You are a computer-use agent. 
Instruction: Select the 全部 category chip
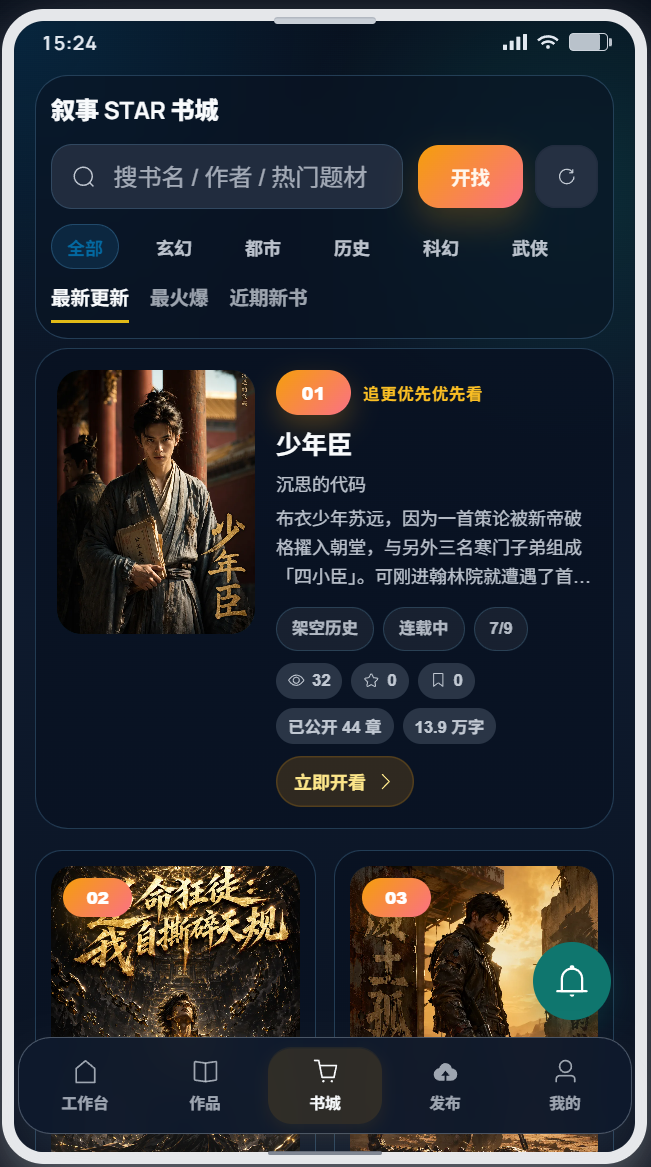(x=85, y=247)
